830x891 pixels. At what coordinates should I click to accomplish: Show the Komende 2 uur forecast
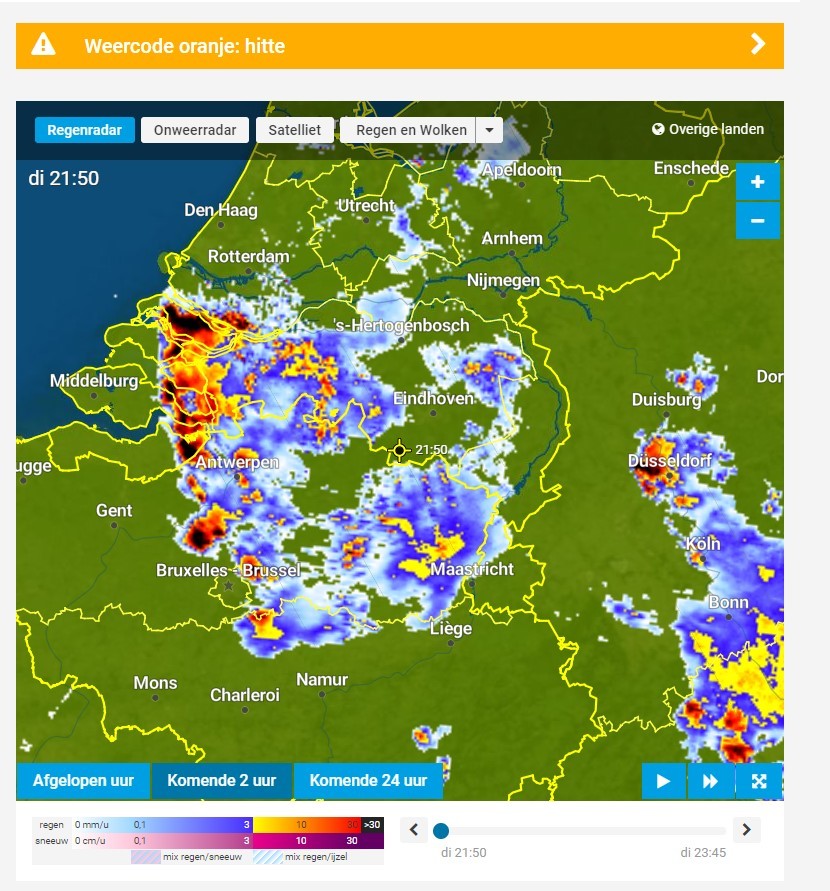[x=222, y=781]
